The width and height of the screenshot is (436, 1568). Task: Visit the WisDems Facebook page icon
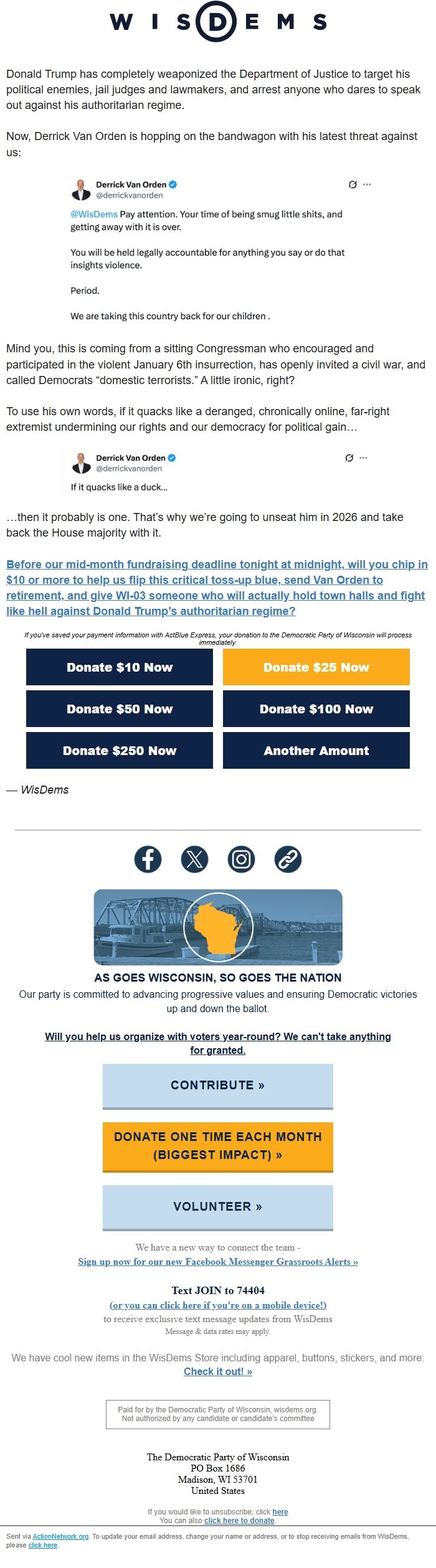pos(148,859)
